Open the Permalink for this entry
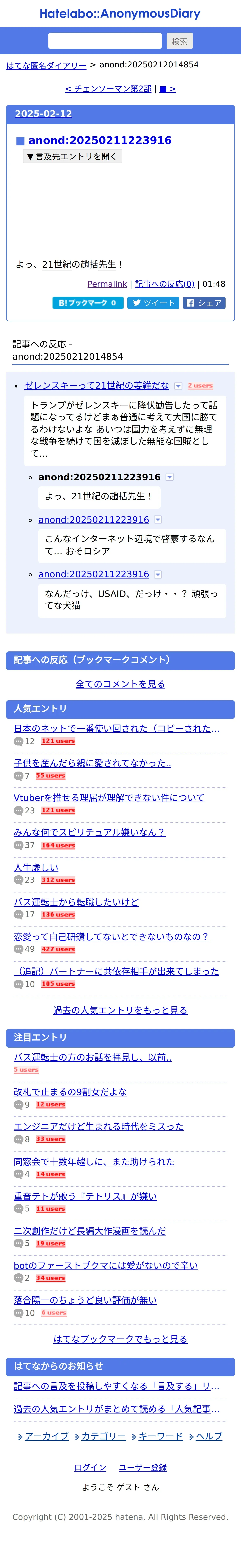 (107, 284)
